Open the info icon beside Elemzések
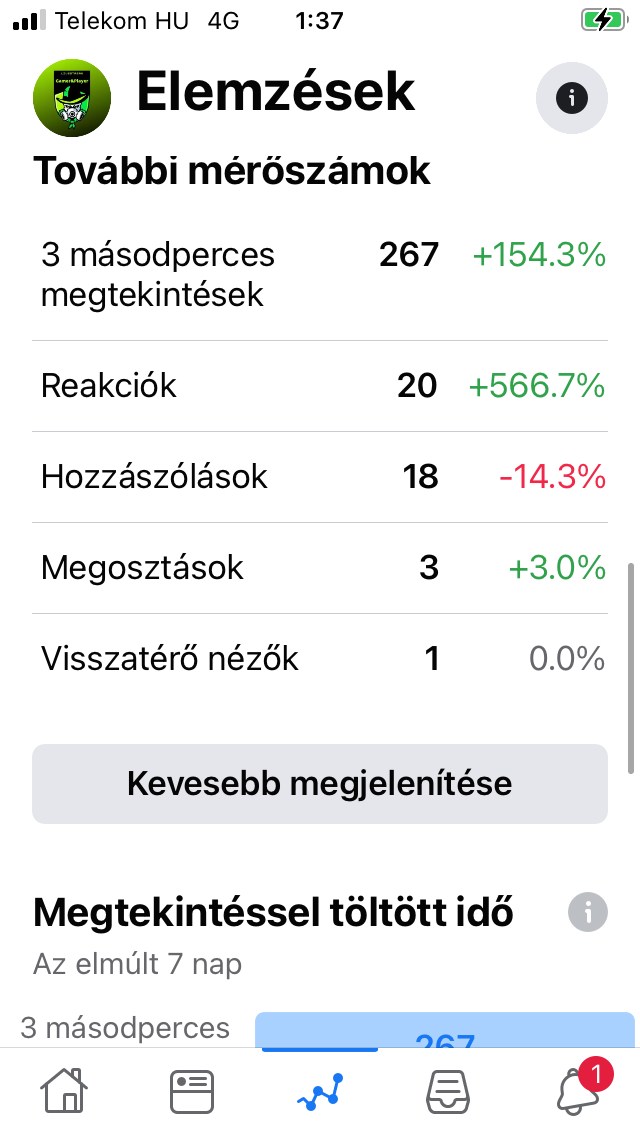 pos(571,98)
